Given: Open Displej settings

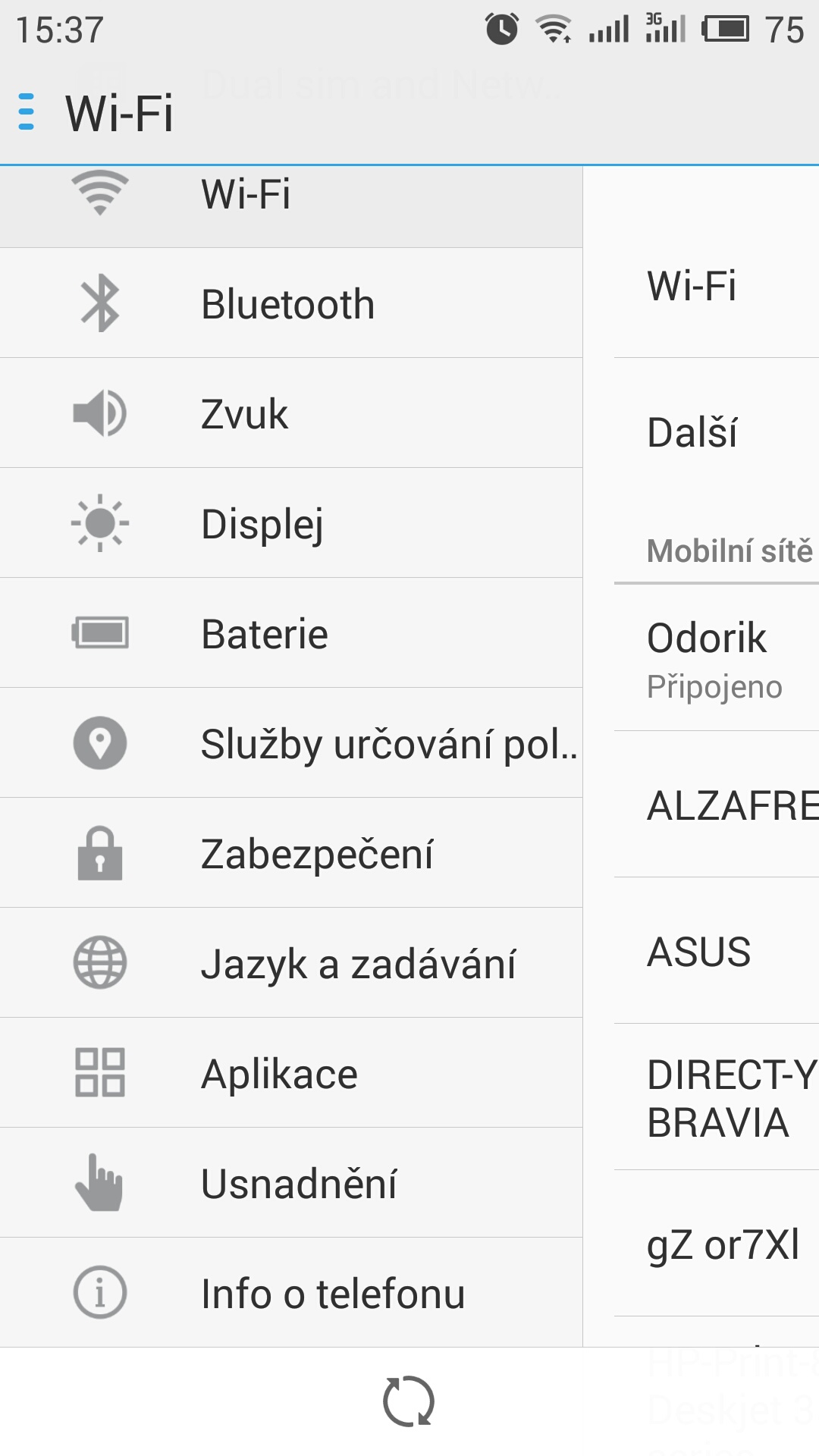Looking at the screenshot, I should pyautogui.click(x=291, y=523).
